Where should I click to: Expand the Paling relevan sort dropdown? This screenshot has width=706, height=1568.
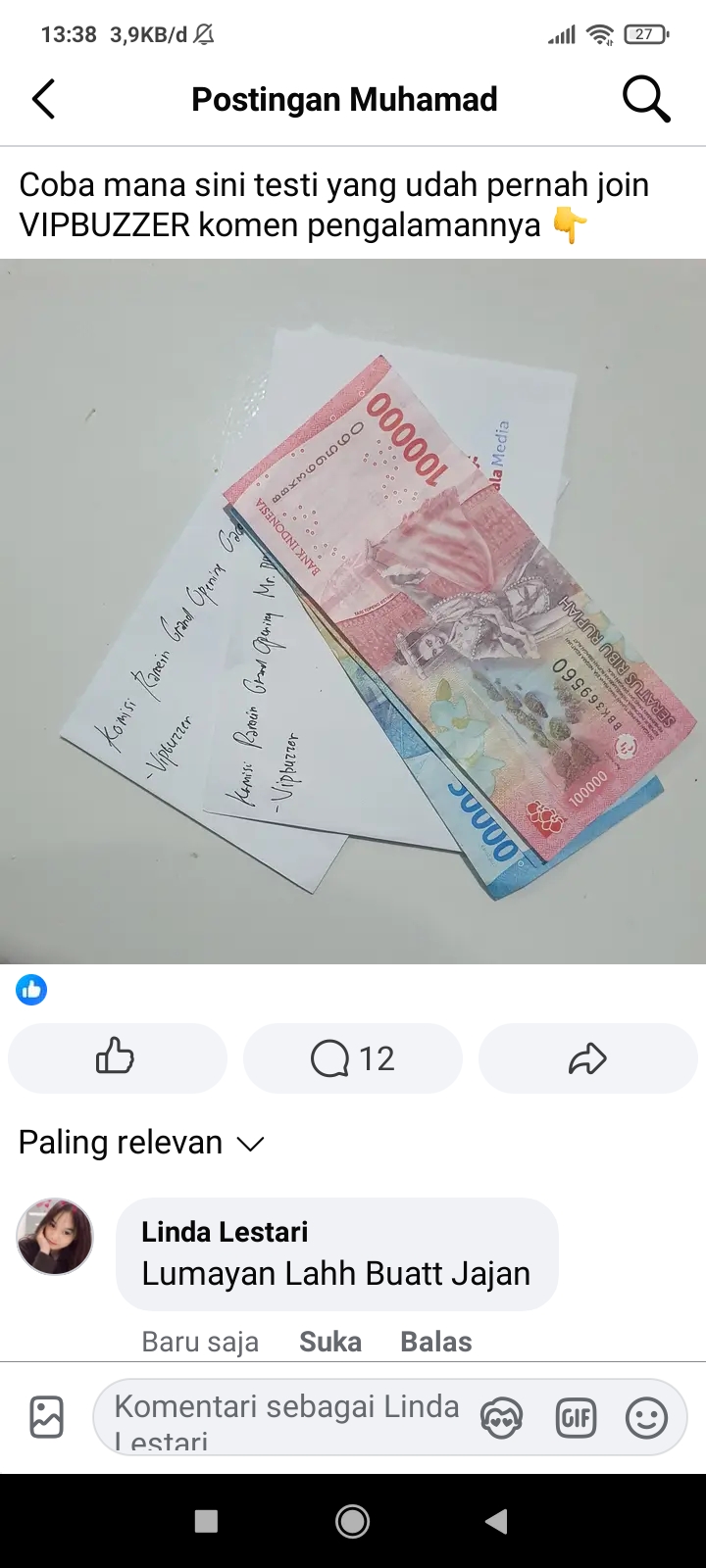(142, 1143)
